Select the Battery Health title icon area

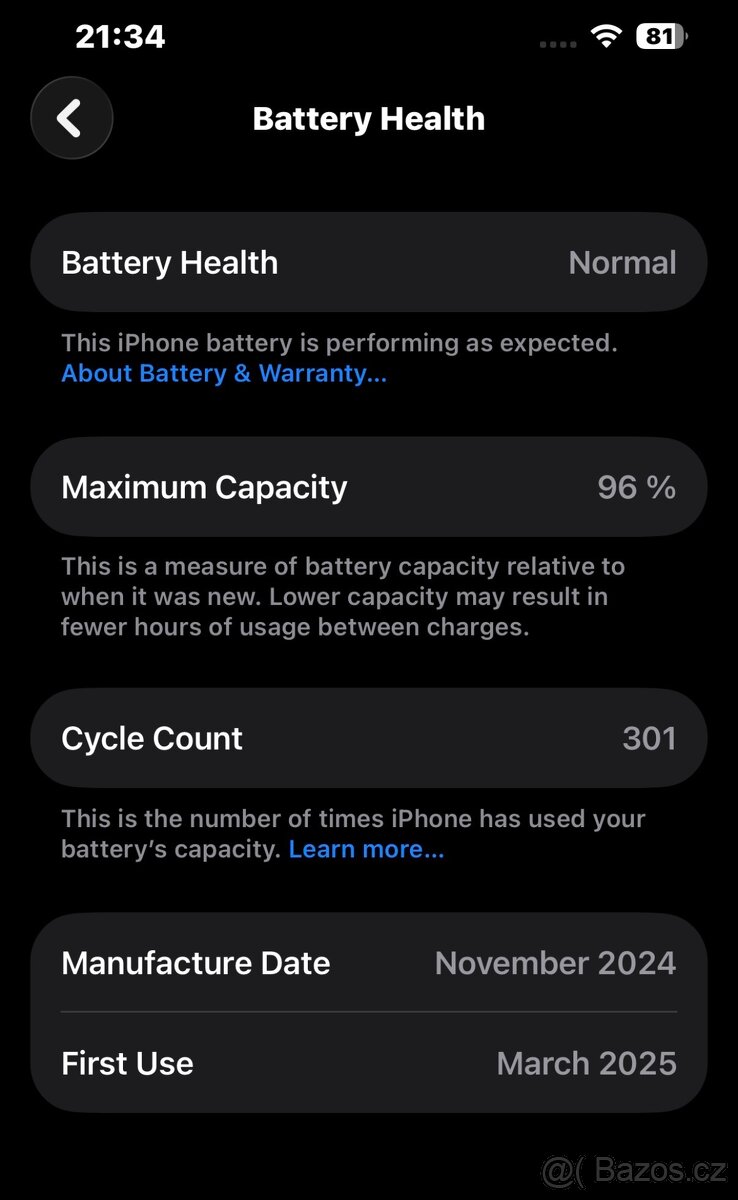tap(368, 118)
